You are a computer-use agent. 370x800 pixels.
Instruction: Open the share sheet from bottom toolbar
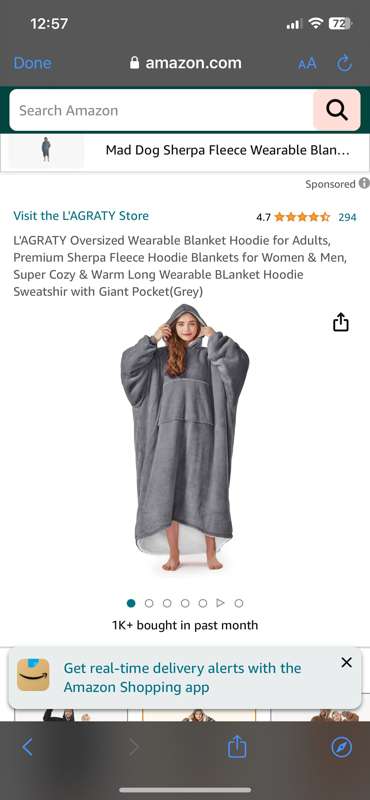[x=237, y=746]
